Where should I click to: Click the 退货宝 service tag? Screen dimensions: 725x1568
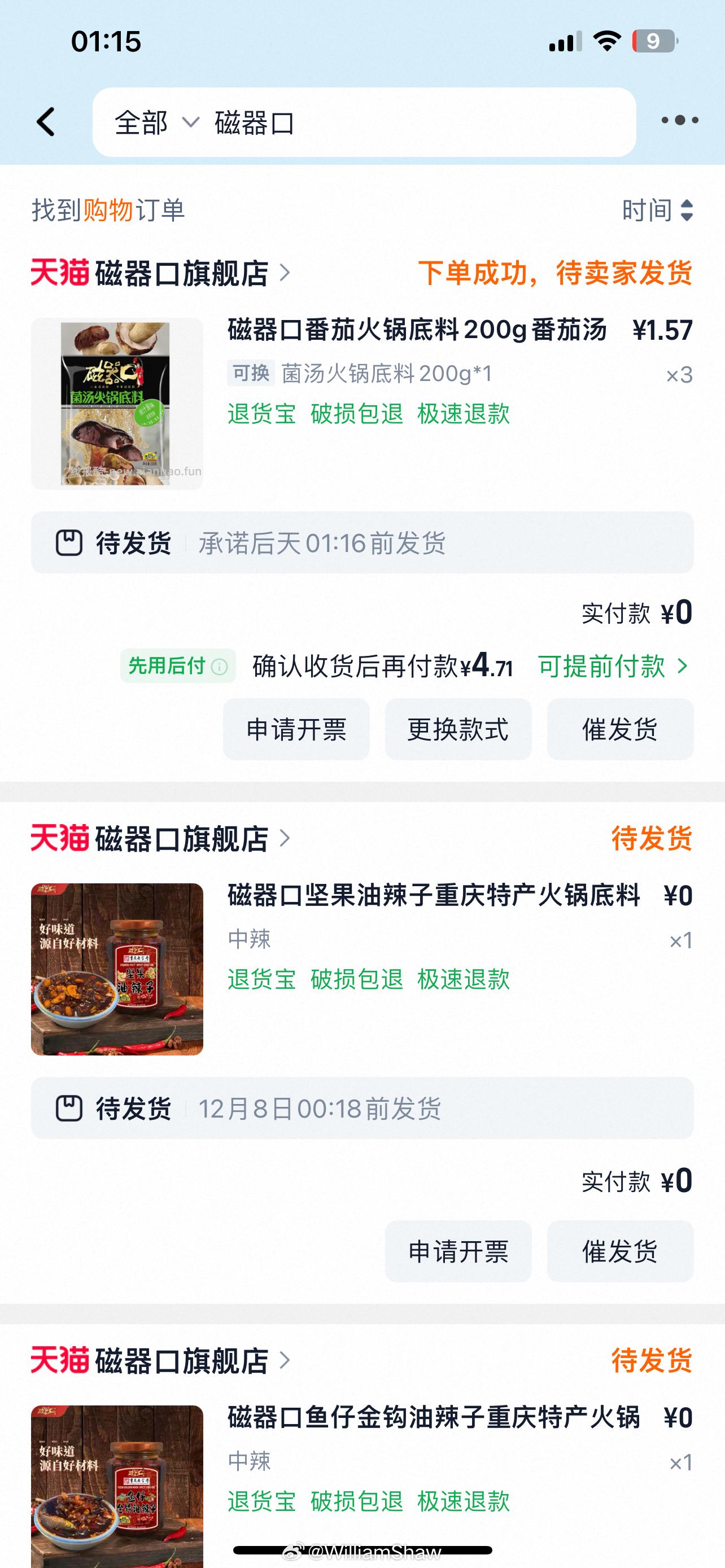click(260, 414)
